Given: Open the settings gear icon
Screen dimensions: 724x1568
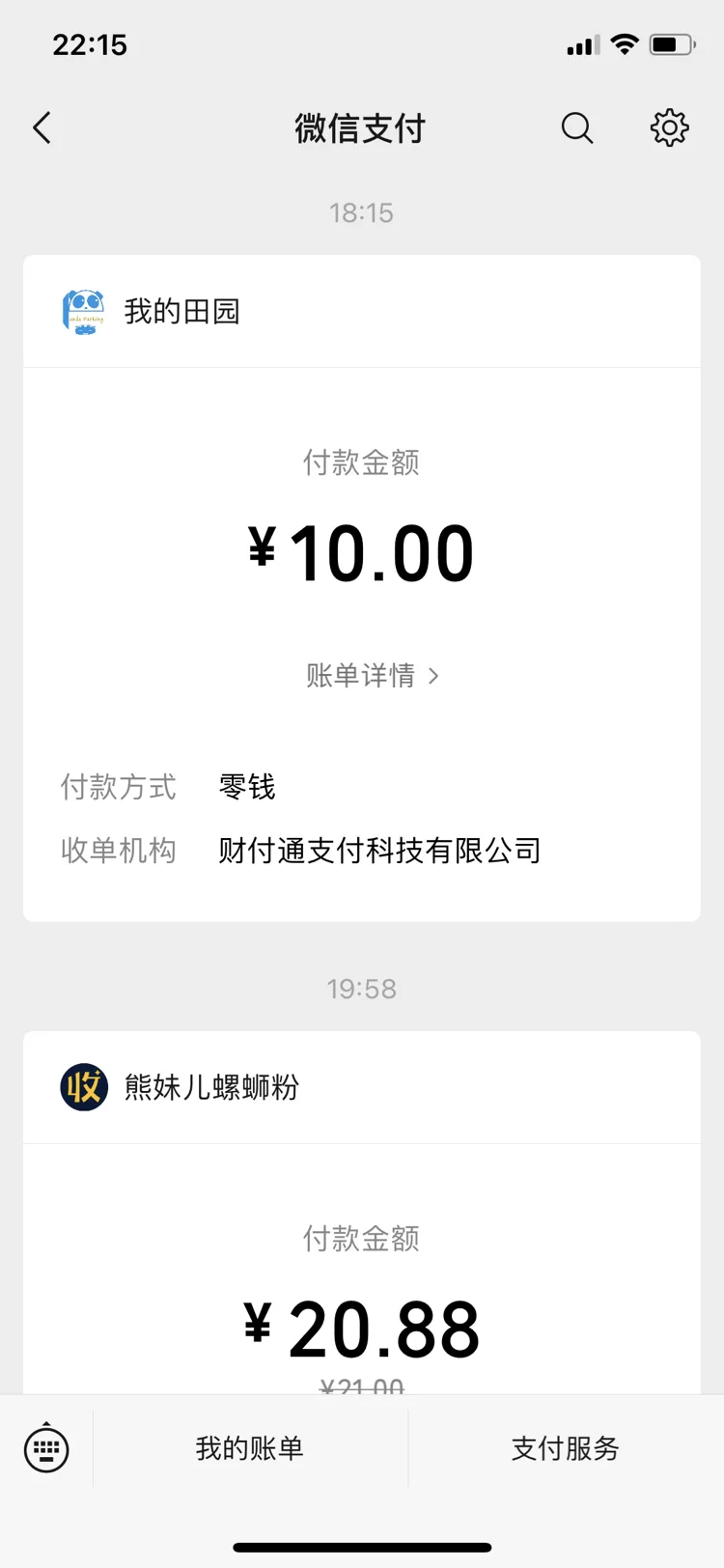Looking at the screenshot, I should click(669, 127).
